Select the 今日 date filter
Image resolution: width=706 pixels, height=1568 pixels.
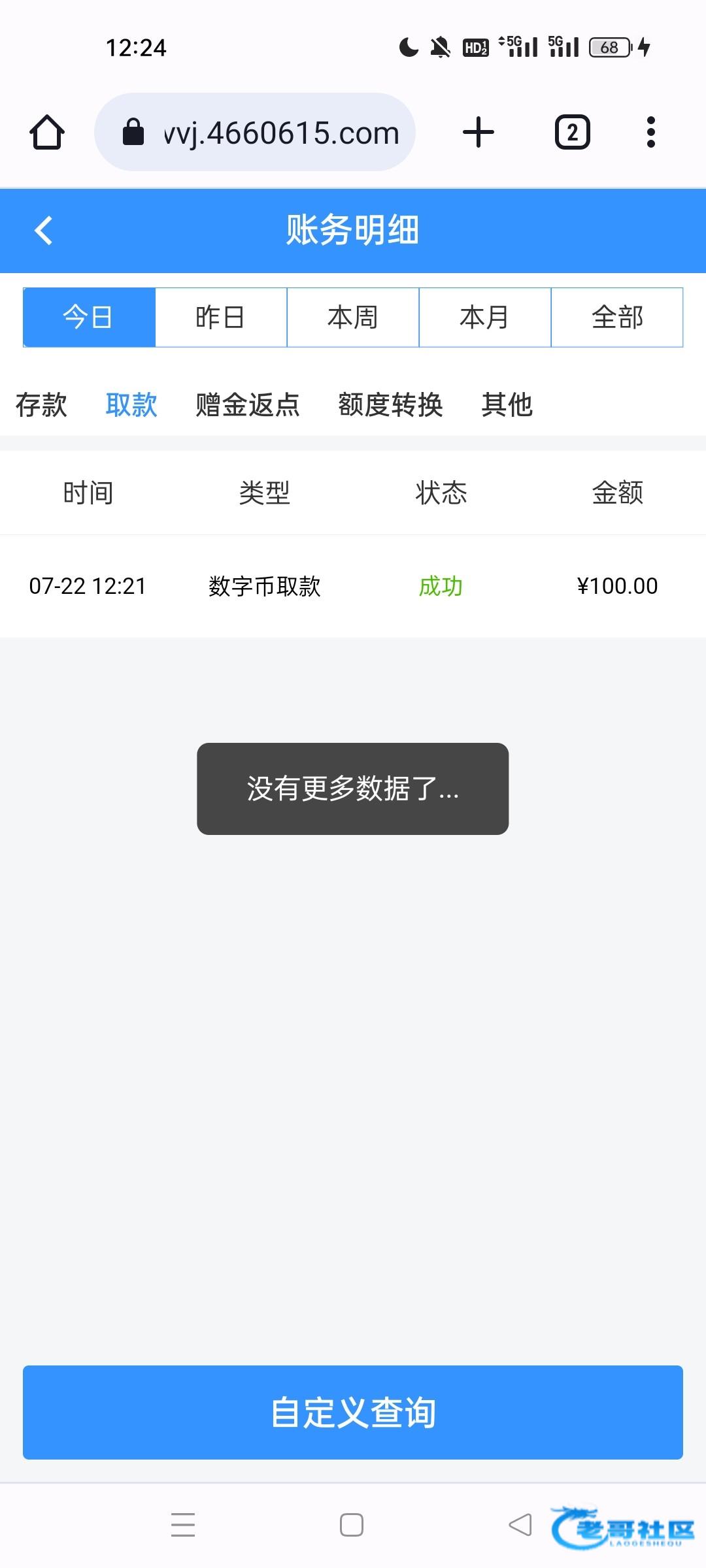(x=90, y=318)
